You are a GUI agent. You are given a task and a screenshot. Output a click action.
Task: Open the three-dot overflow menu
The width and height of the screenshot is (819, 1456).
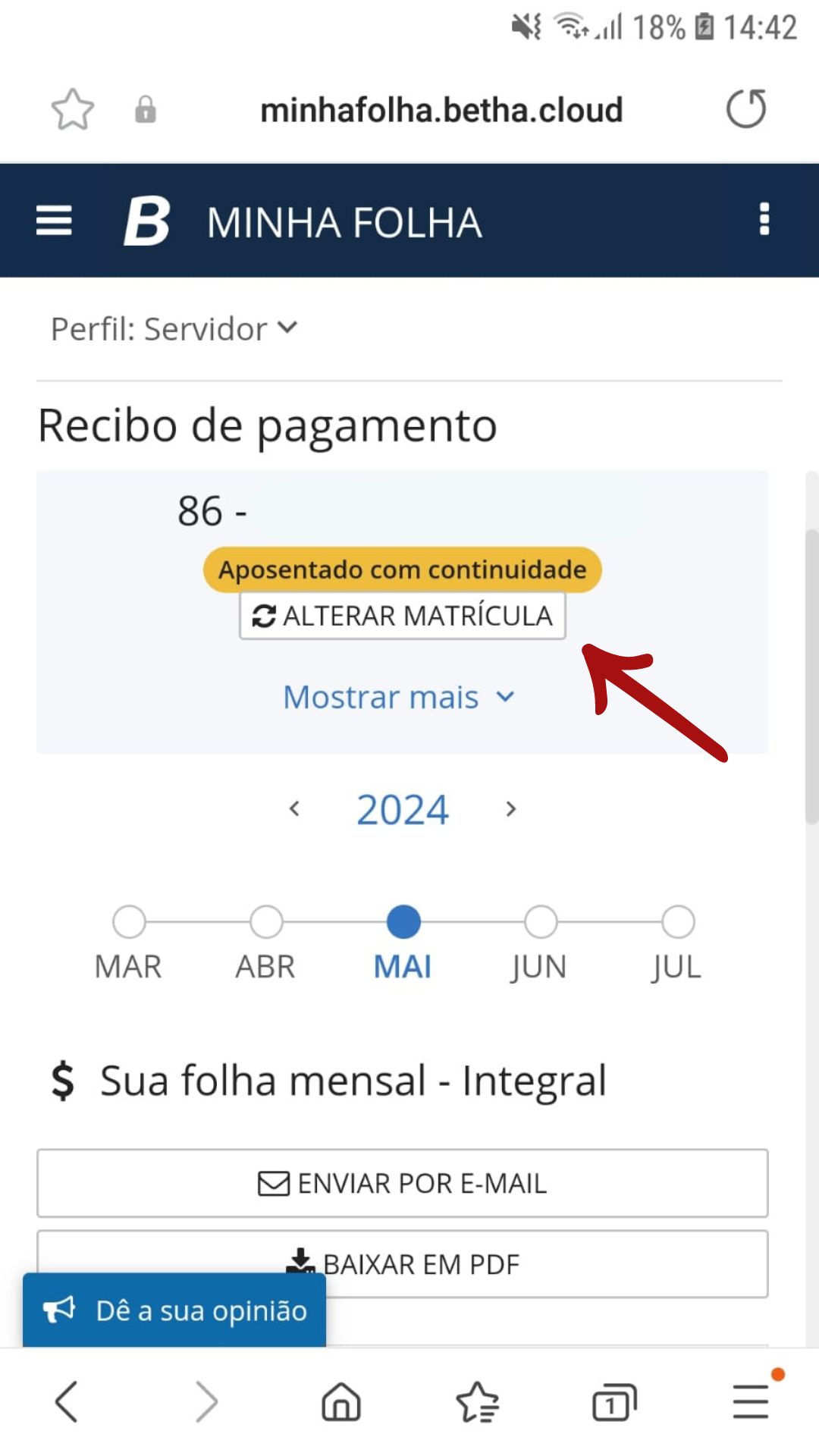[x=764, y=219]
